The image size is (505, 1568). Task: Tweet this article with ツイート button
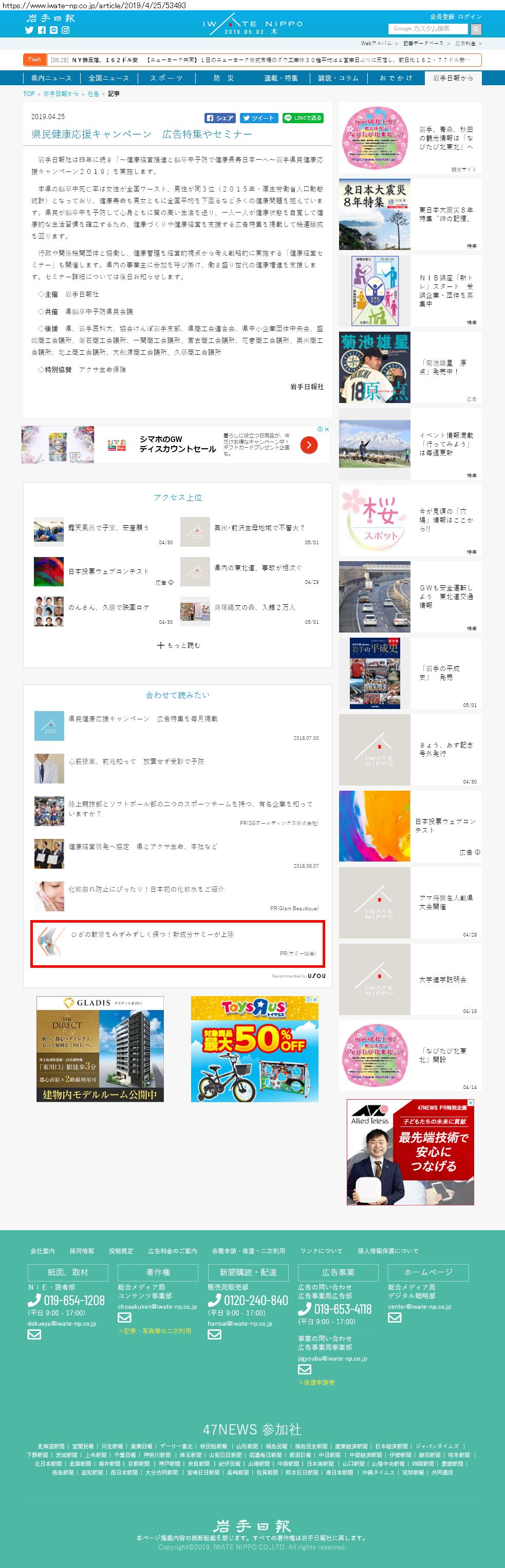(x=258, y=118)
